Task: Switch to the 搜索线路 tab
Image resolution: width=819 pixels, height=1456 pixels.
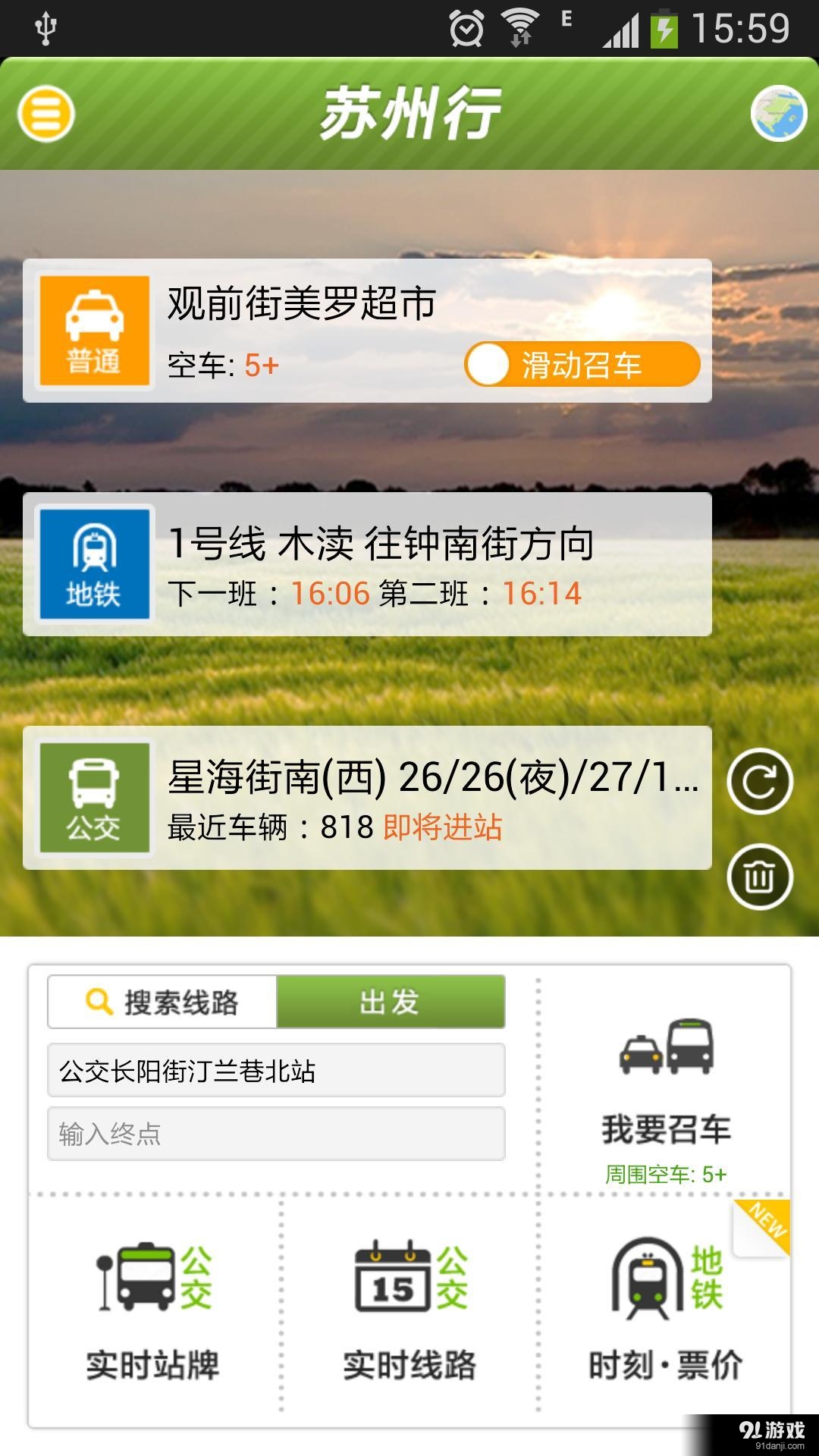Action: 165,1003
